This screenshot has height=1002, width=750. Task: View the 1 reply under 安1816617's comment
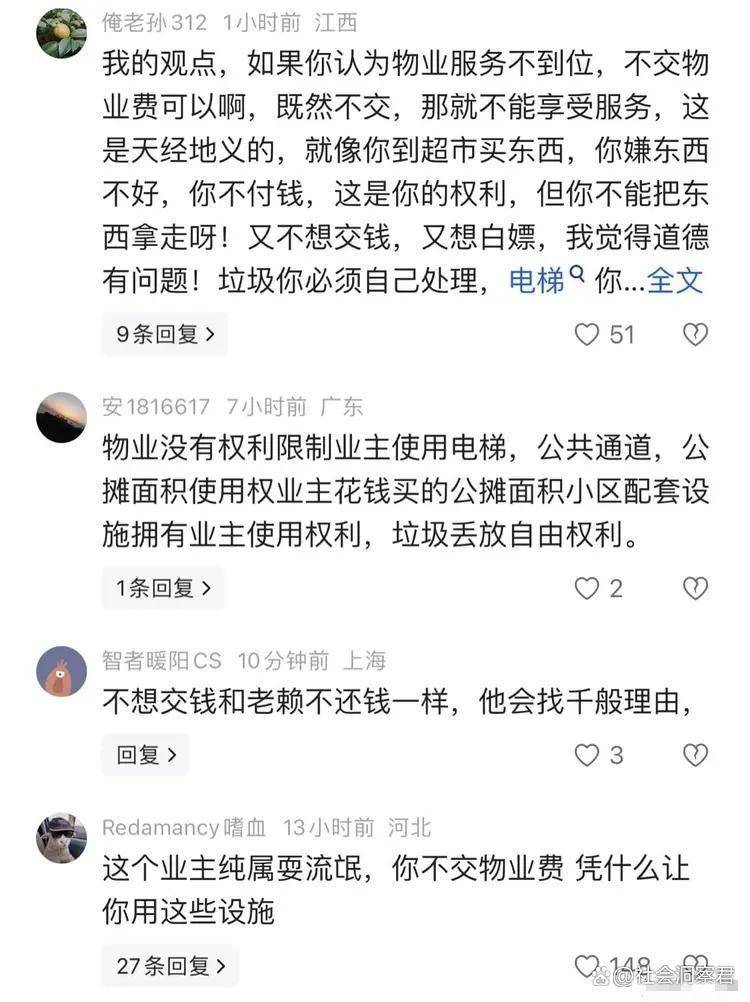click(163, 588)
